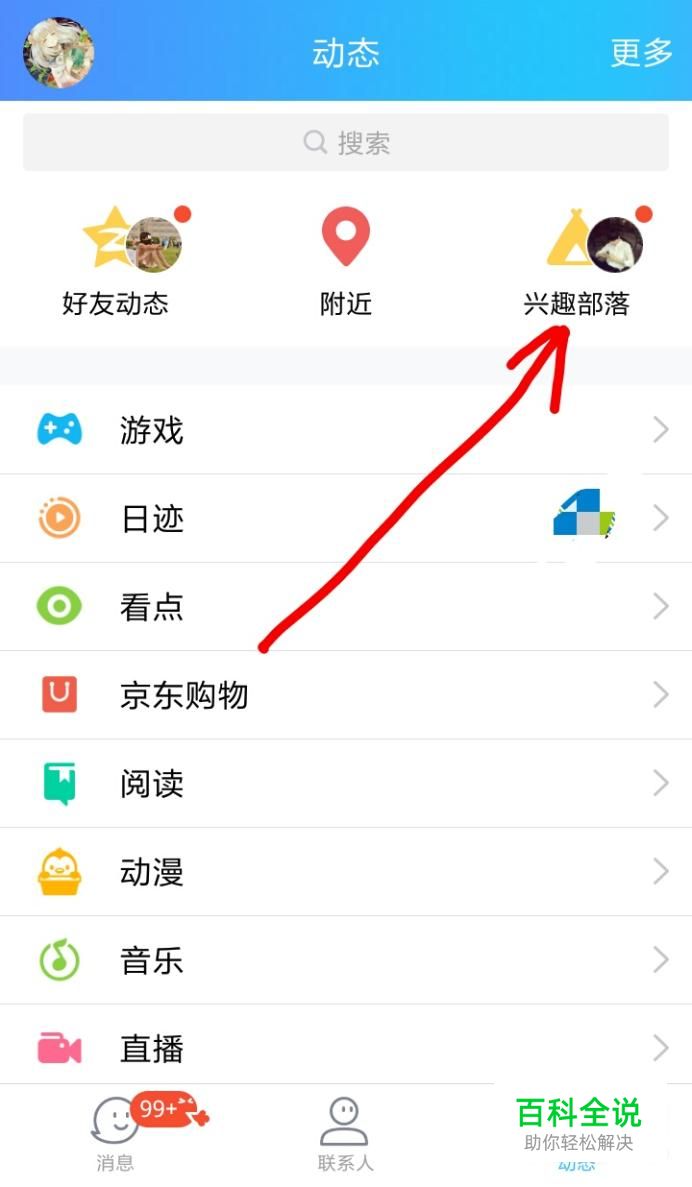692x1187 pixels.
Task: Switch to the 联系人 tab
Action: 345,1135
